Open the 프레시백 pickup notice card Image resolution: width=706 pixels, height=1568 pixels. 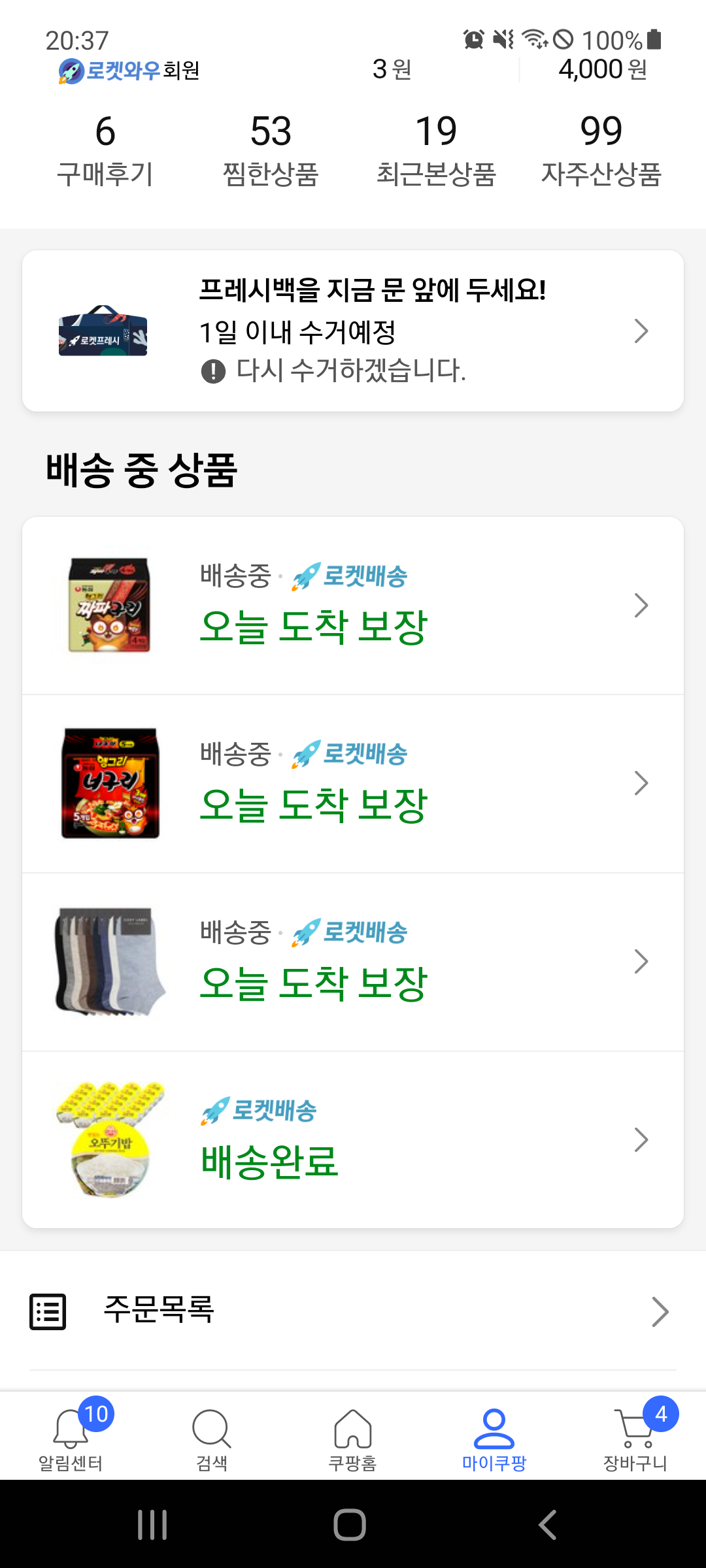[x=353, y=331]
